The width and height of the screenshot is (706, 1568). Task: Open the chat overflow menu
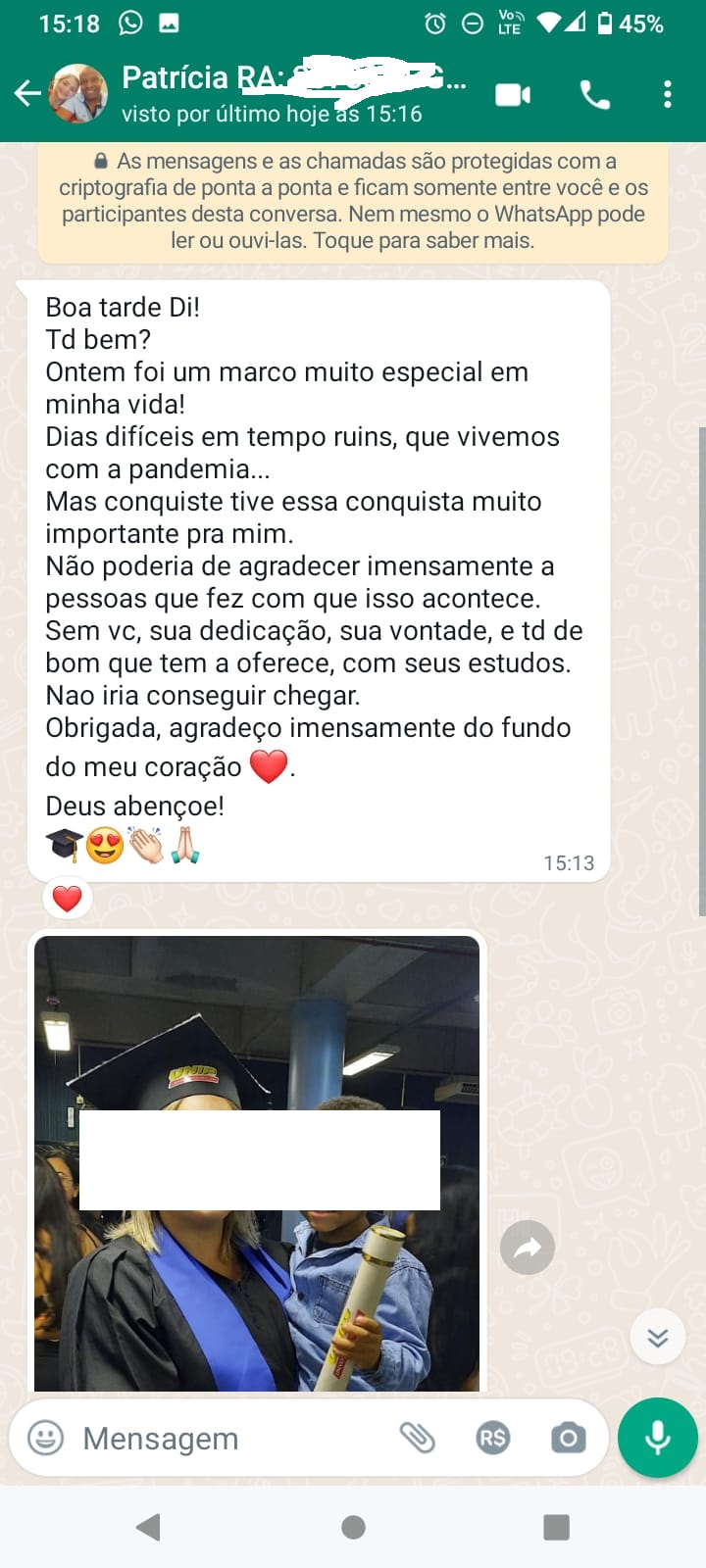point(667,94)
